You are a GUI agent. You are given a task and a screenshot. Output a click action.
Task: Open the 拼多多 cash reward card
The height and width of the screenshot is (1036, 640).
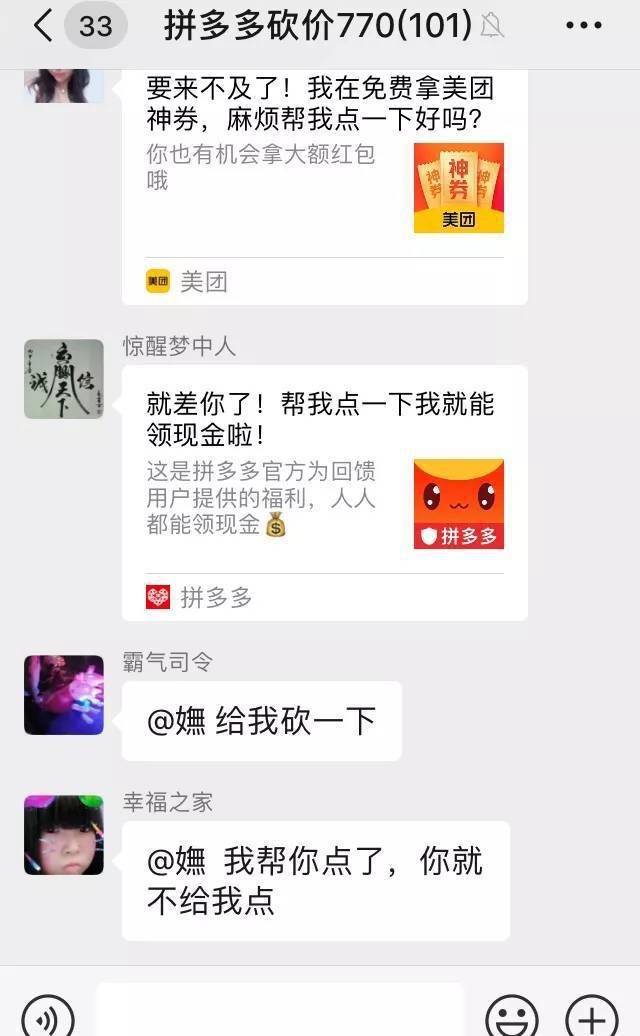[324, 490]
